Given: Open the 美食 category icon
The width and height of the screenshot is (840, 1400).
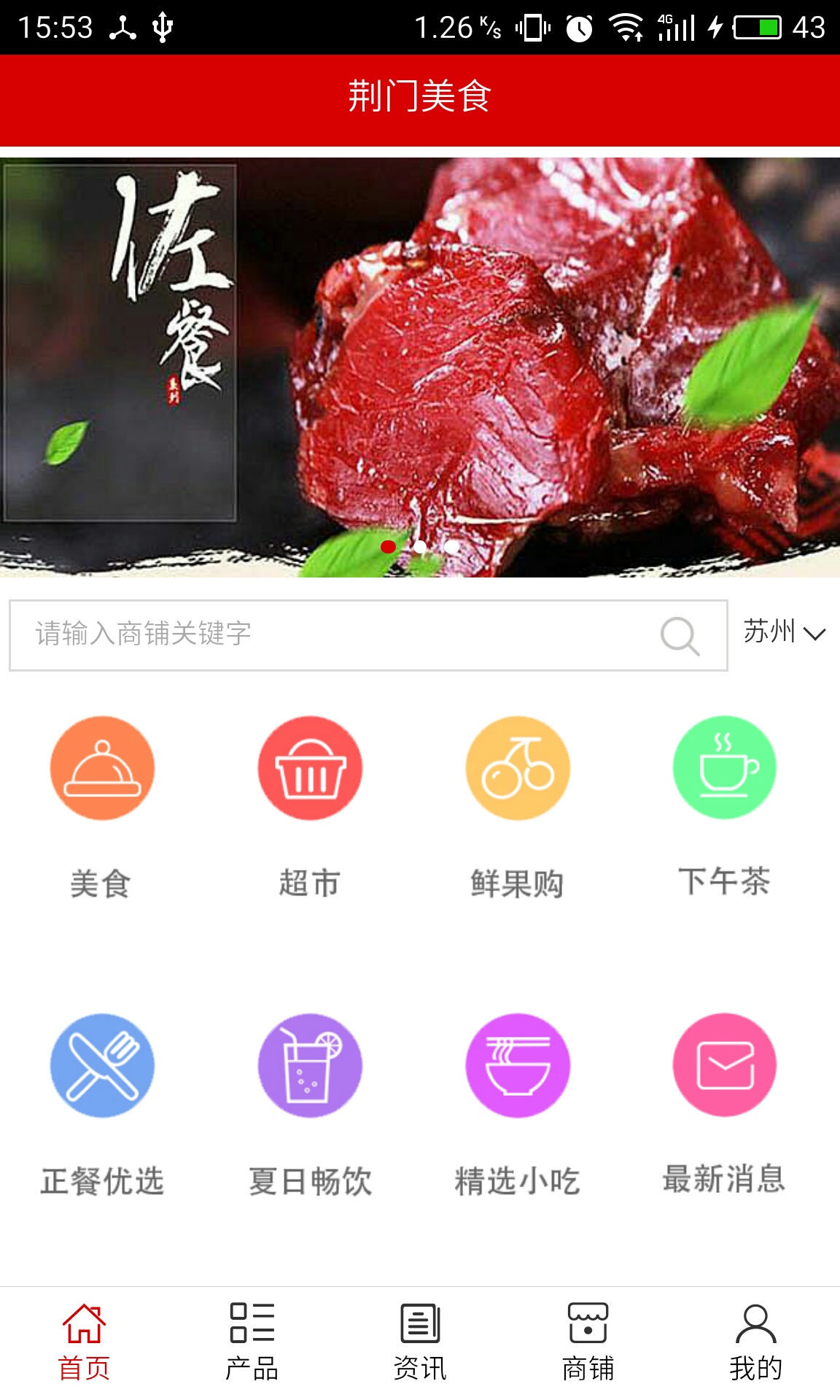Looking at the screenshot, I should click(102, 768).
